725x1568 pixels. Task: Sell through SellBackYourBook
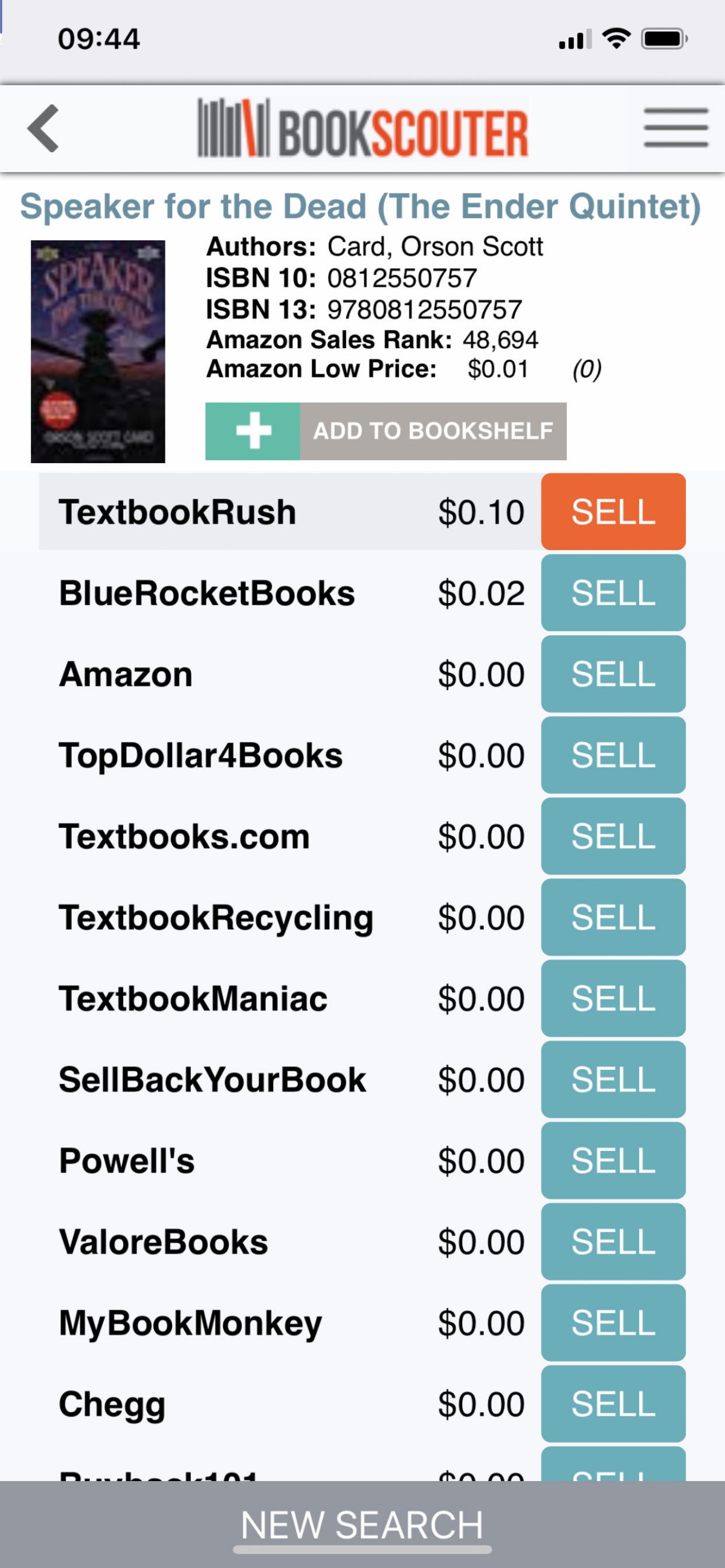point(613,1079)
